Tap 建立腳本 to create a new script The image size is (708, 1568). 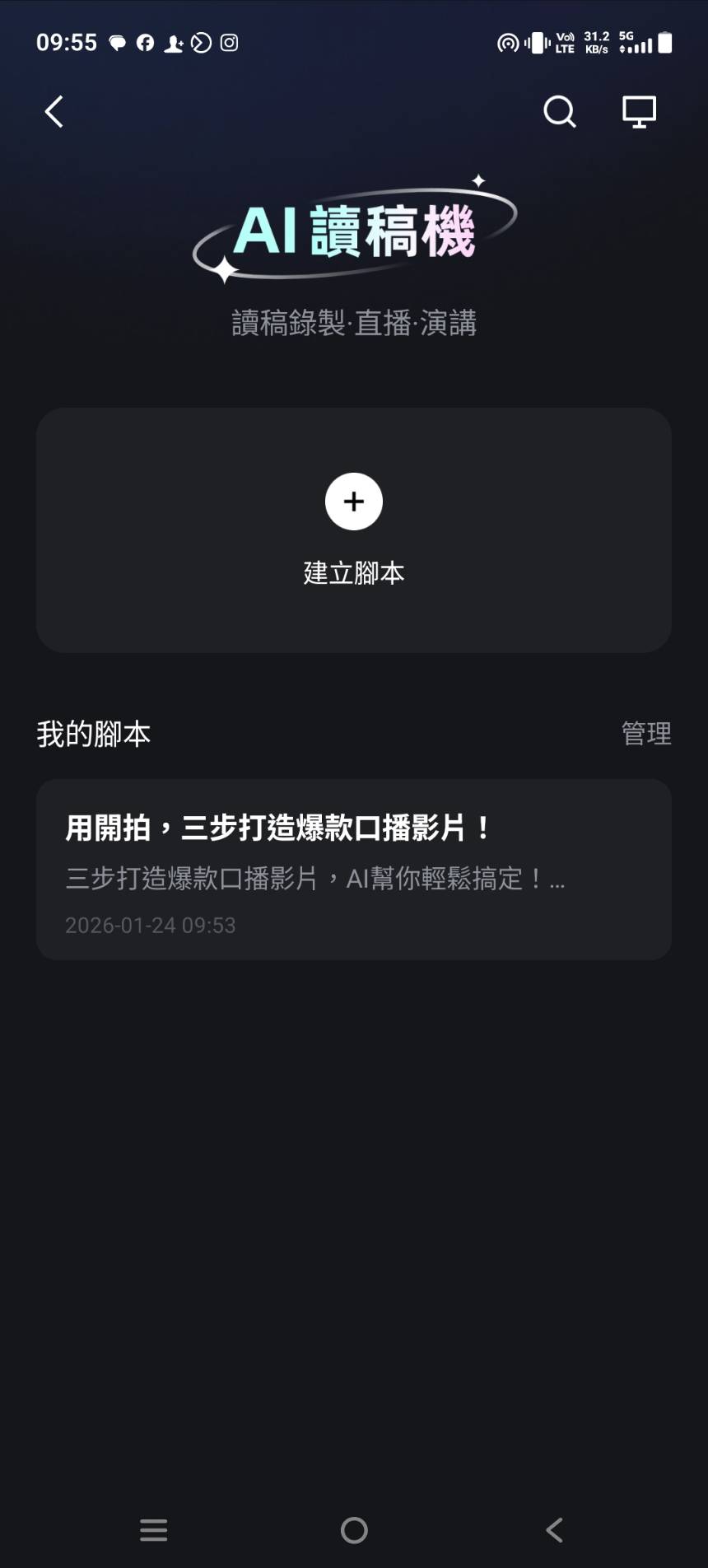pyautogui.click(x=354, y=529)
